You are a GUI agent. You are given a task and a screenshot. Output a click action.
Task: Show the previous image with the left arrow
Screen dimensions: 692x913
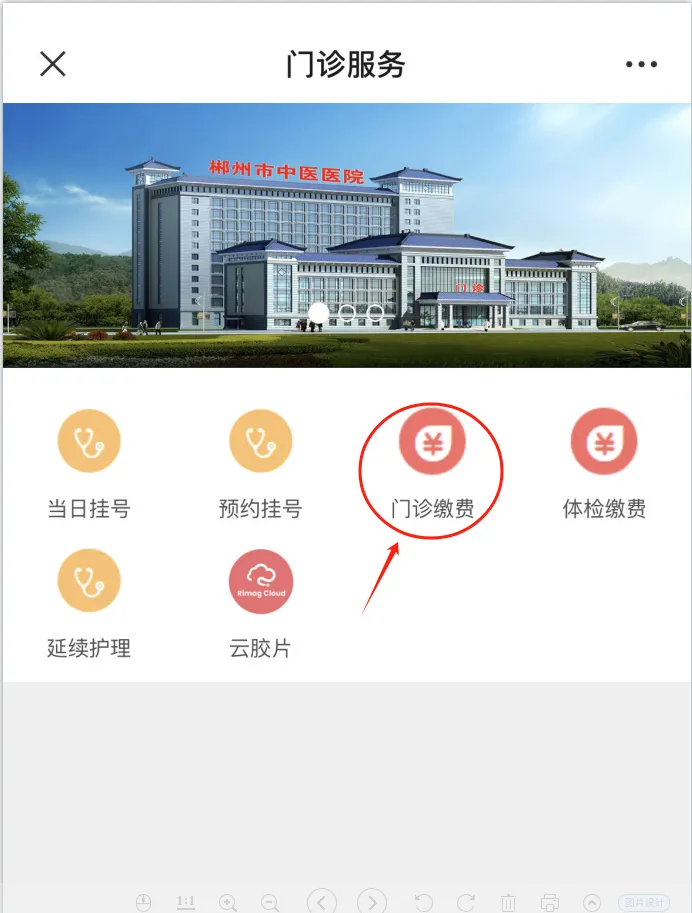click(321, 902)
